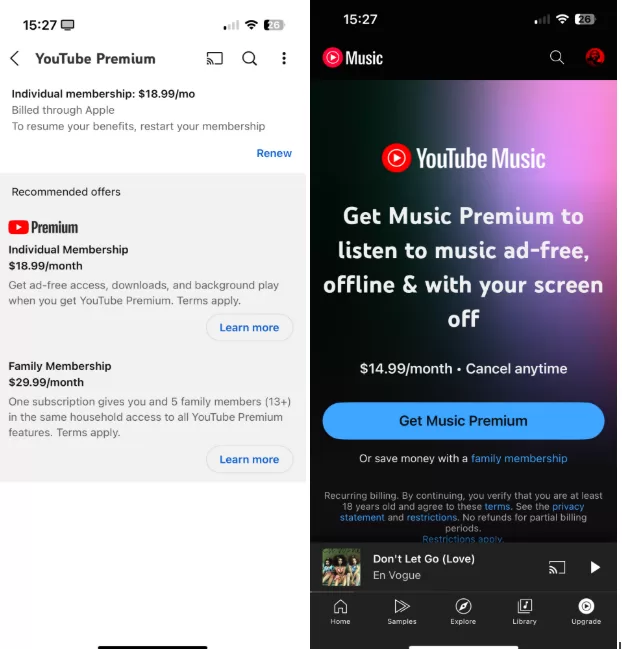
Task: Cast from the Don't Let Go mini player
Action: [557, 568]
